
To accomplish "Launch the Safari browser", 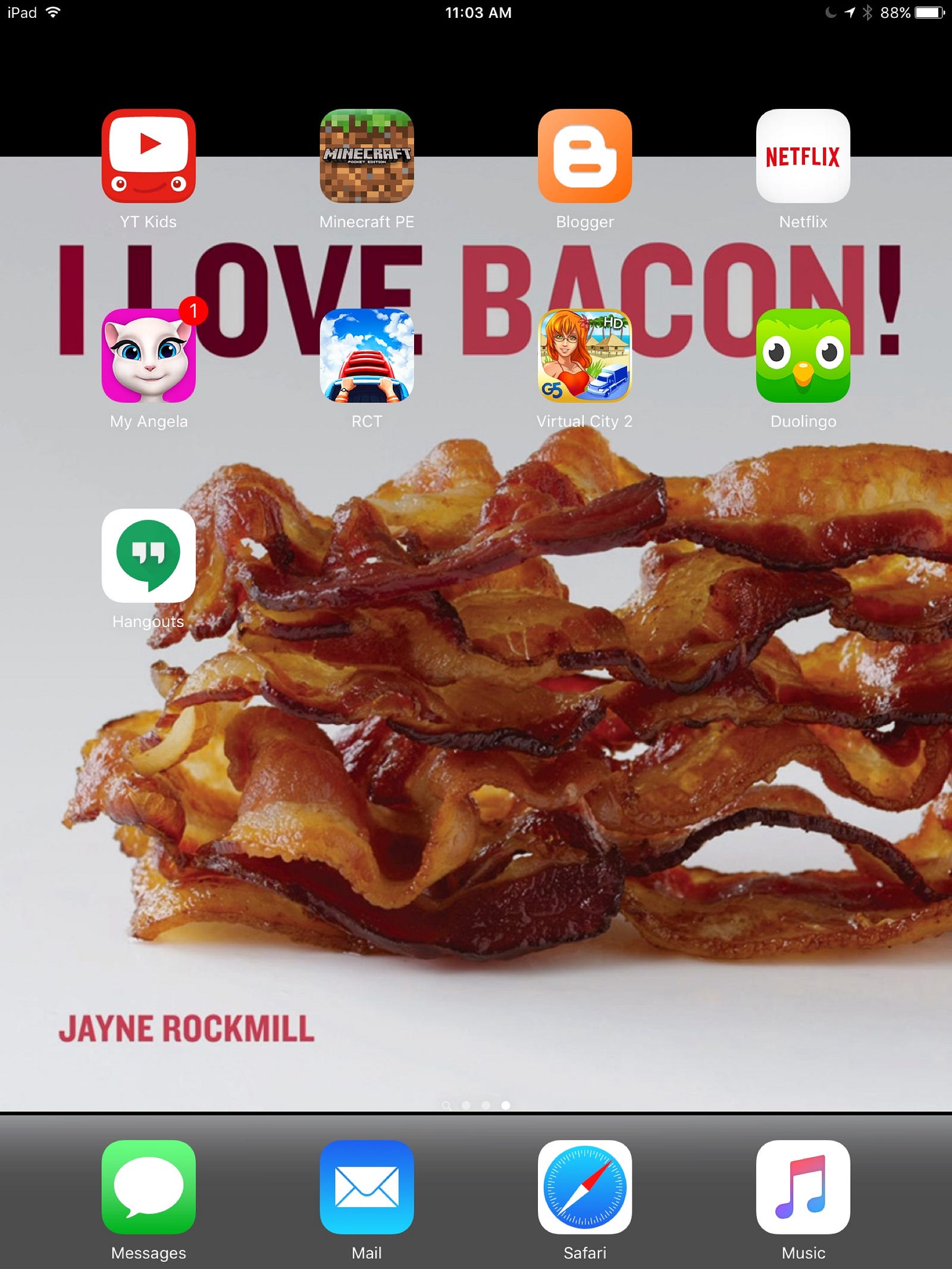I will 584,1187.
